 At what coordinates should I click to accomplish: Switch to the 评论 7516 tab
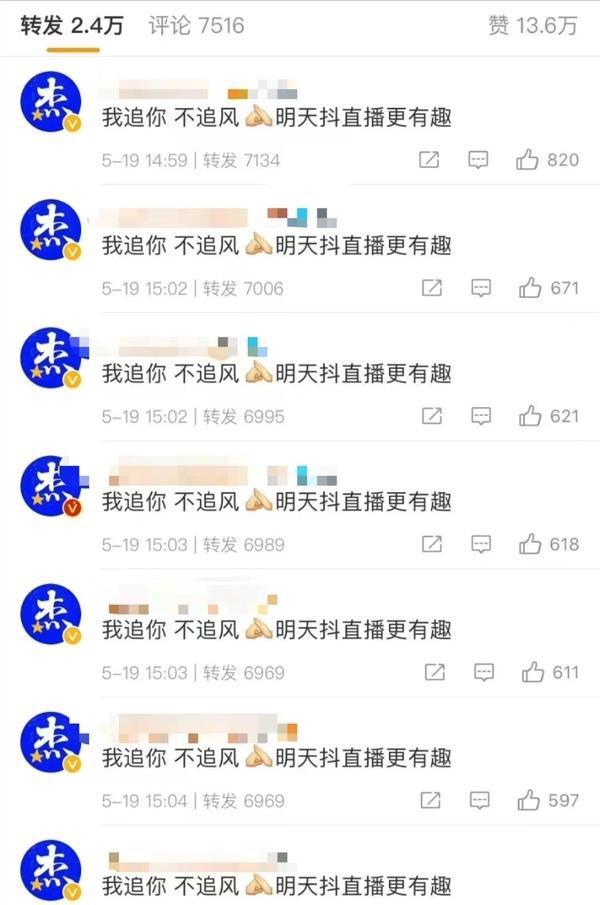196,26
